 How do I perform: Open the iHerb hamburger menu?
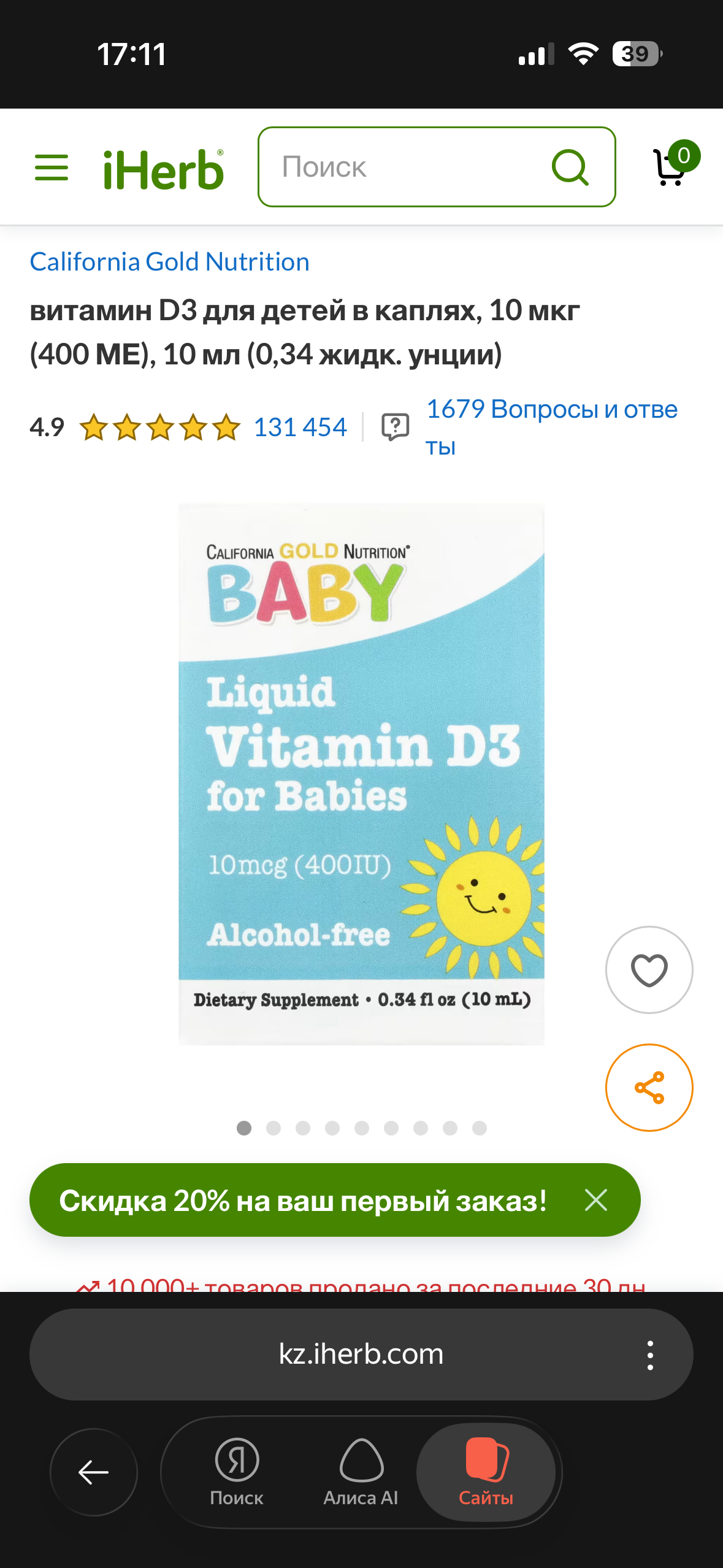(x=52, y=167)
